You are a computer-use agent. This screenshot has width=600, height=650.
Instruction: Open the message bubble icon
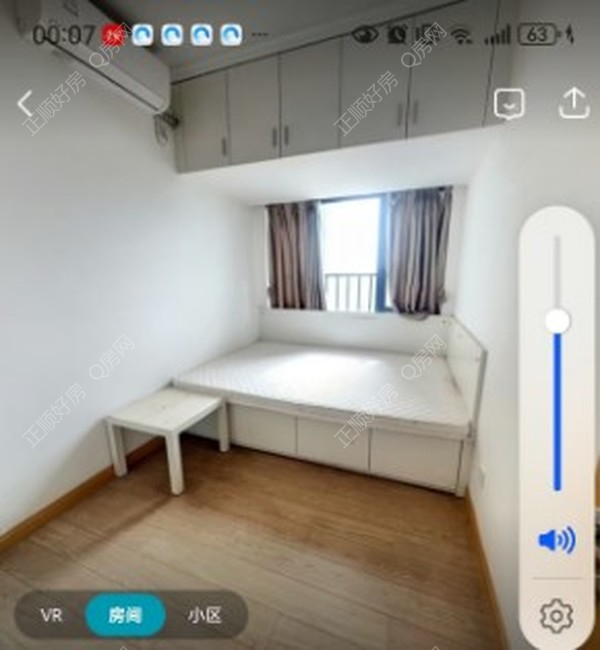(509, 102)
